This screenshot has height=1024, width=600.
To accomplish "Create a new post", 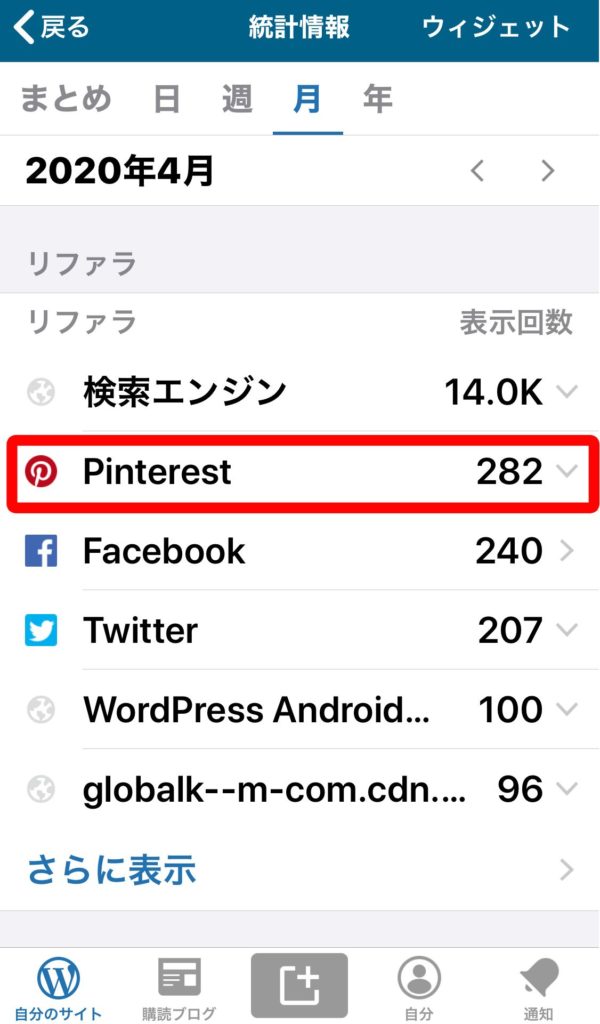I will coord(299,986).
